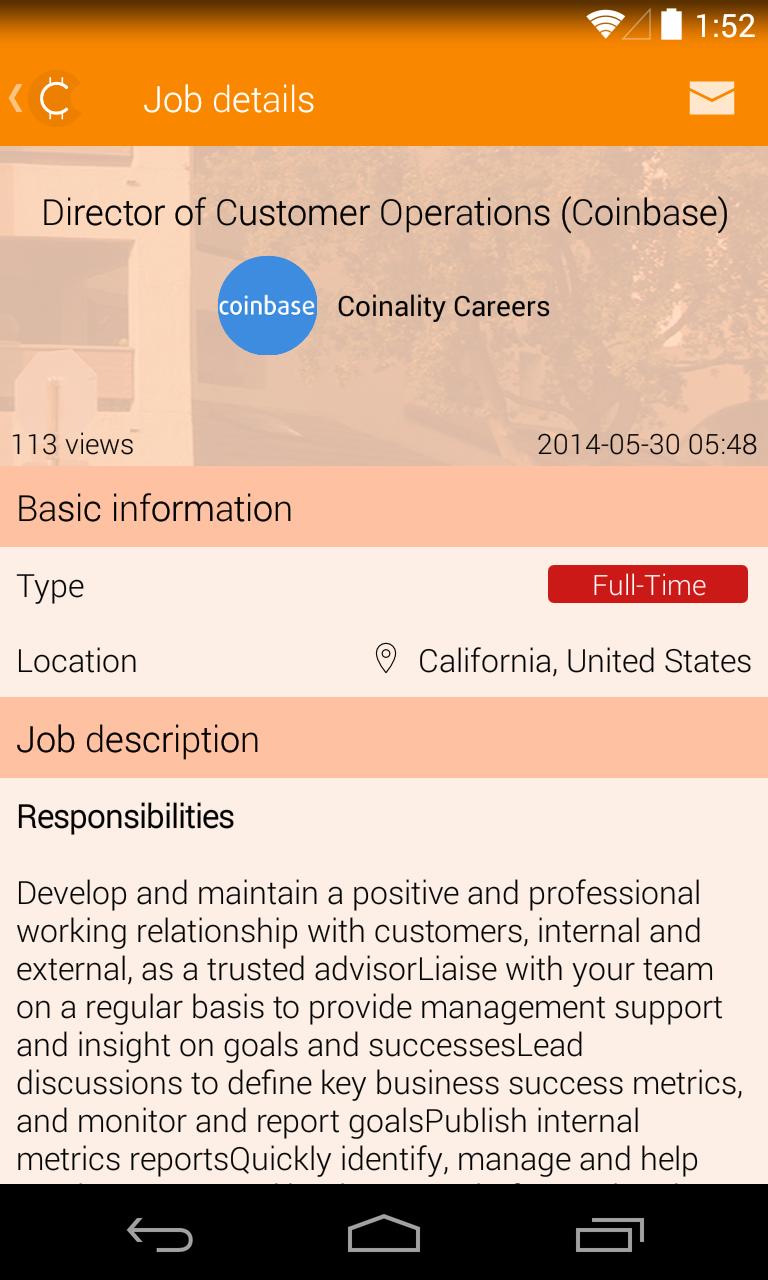Tap the Job description section header
Image resolution: width=768 pixels, height=1280 pixels.
tap(136, 740)
